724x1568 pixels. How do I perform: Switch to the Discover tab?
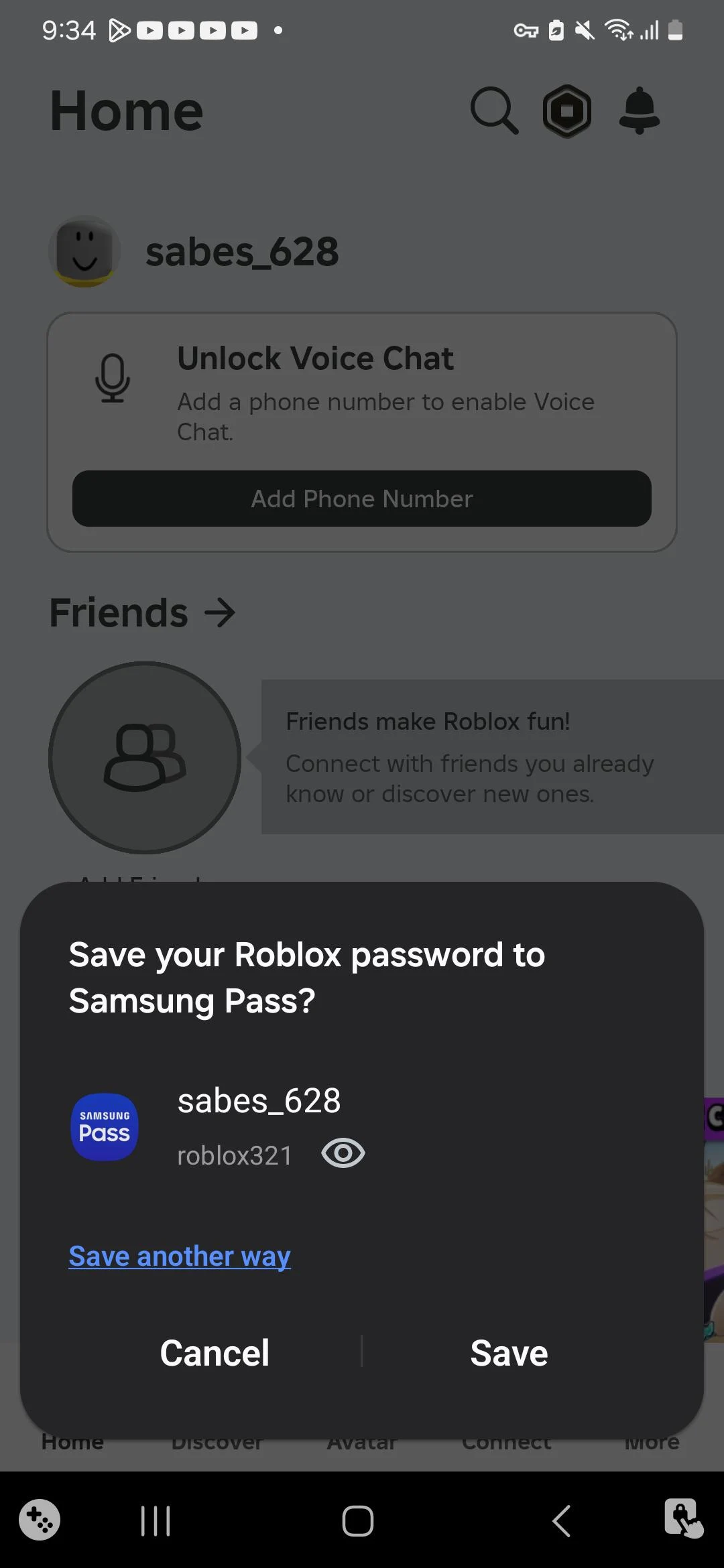(x=216, y=1441)
